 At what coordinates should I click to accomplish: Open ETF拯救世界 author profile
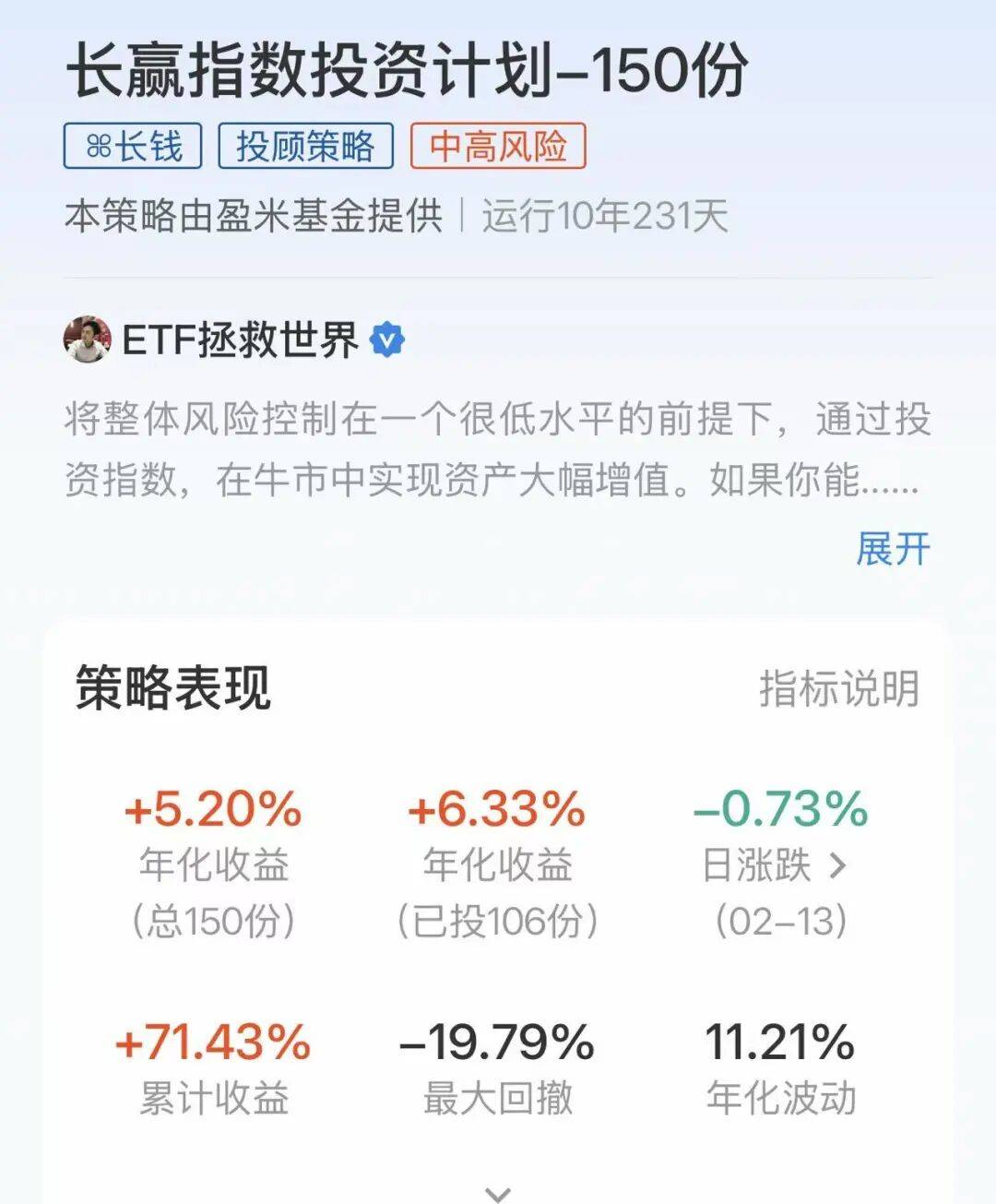[240, 340]
